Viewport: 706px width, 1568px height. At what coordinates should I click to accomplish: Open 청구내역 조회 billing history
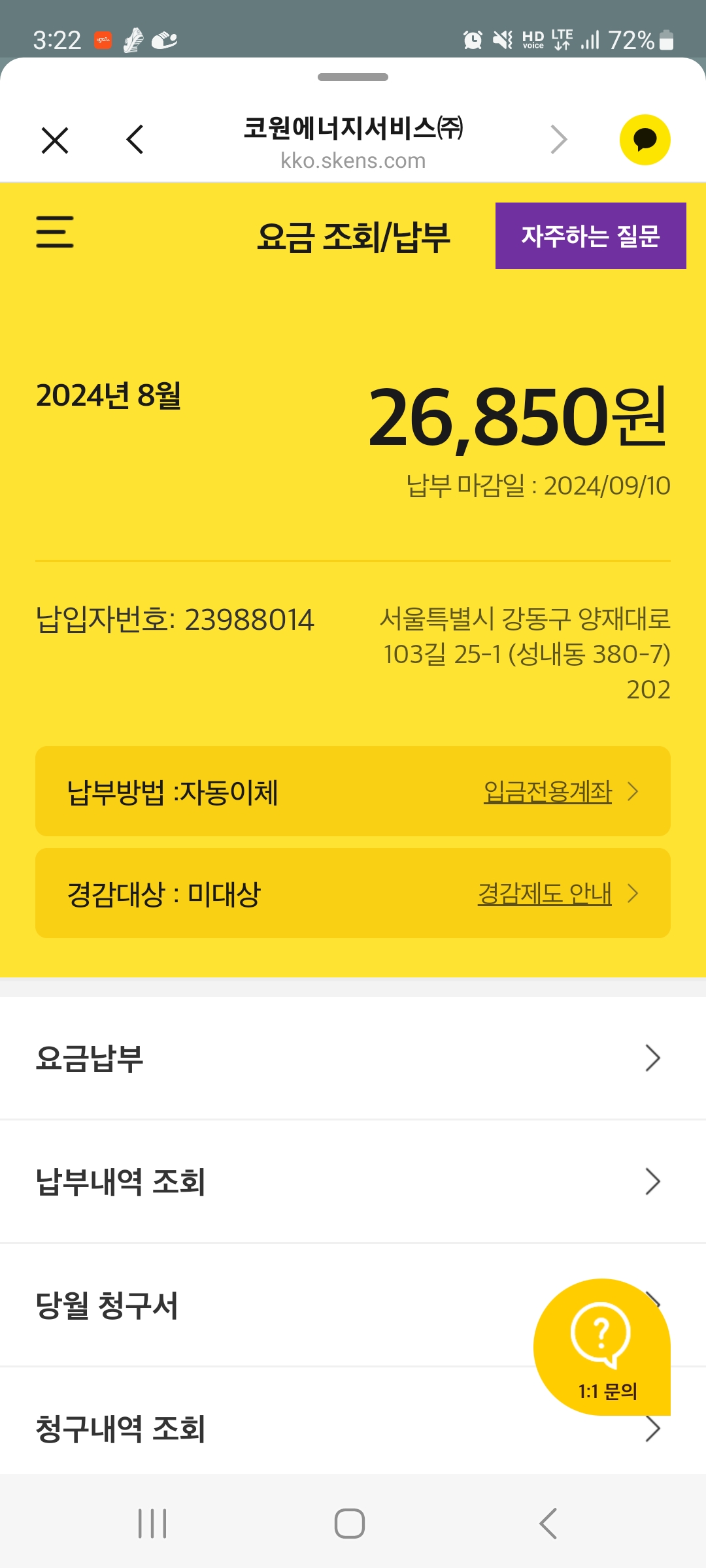(x=261, y=1429)
